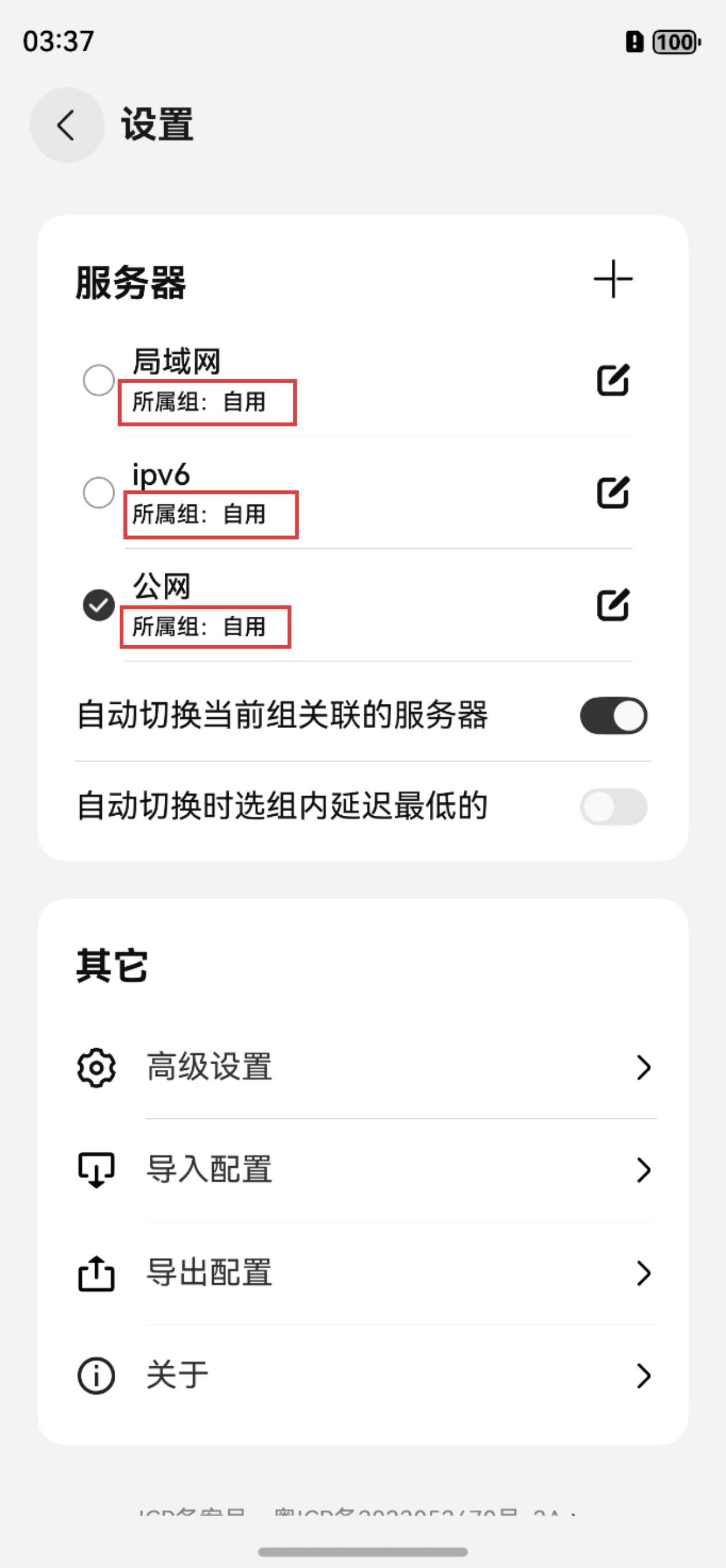Select the 公网 server radio button

[x=99, y=605]
